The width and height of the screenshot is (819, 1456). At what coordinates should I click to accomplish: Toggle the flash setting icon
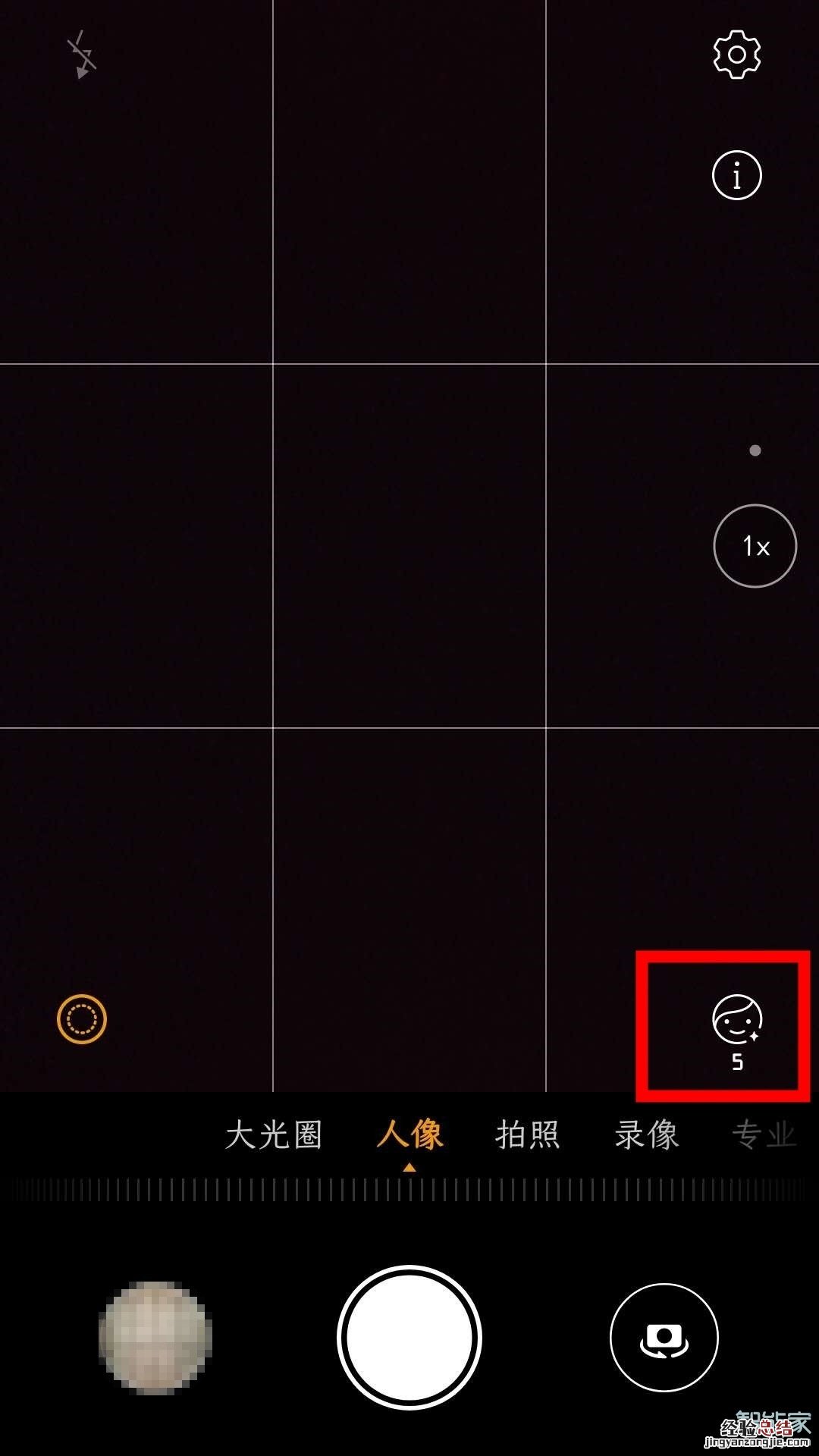82,55
